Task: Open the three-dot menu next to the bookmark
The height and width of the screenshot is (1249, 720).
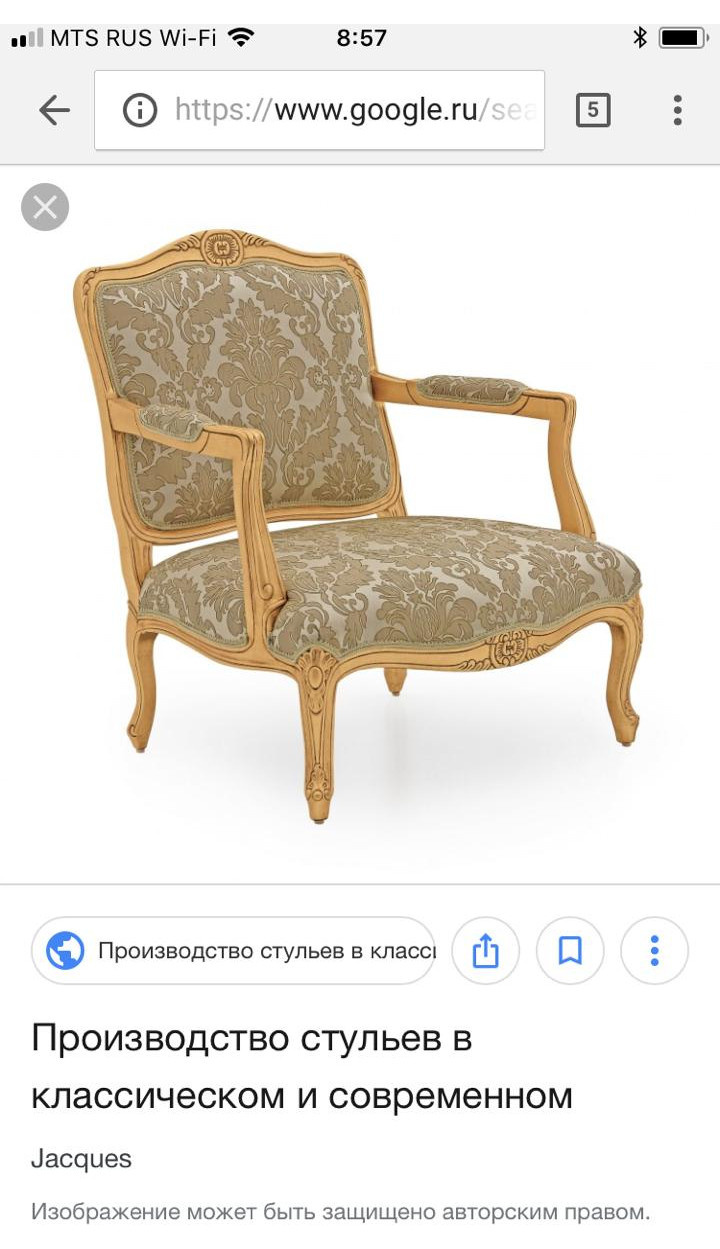Action: pyautogui.click(x=654, y=951)
